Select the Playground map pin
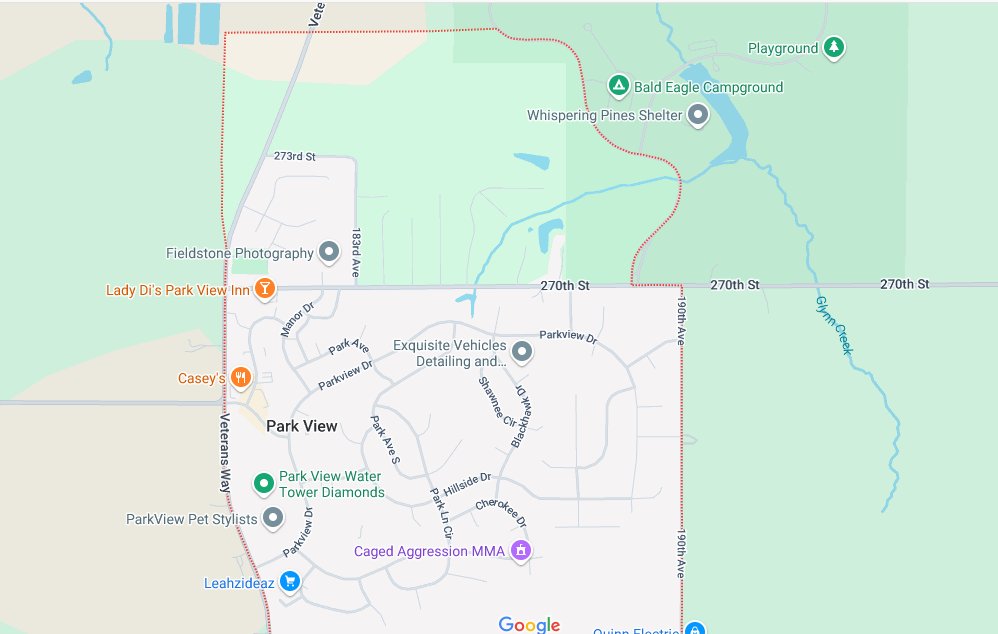The image size is (998, 634). 834,47
